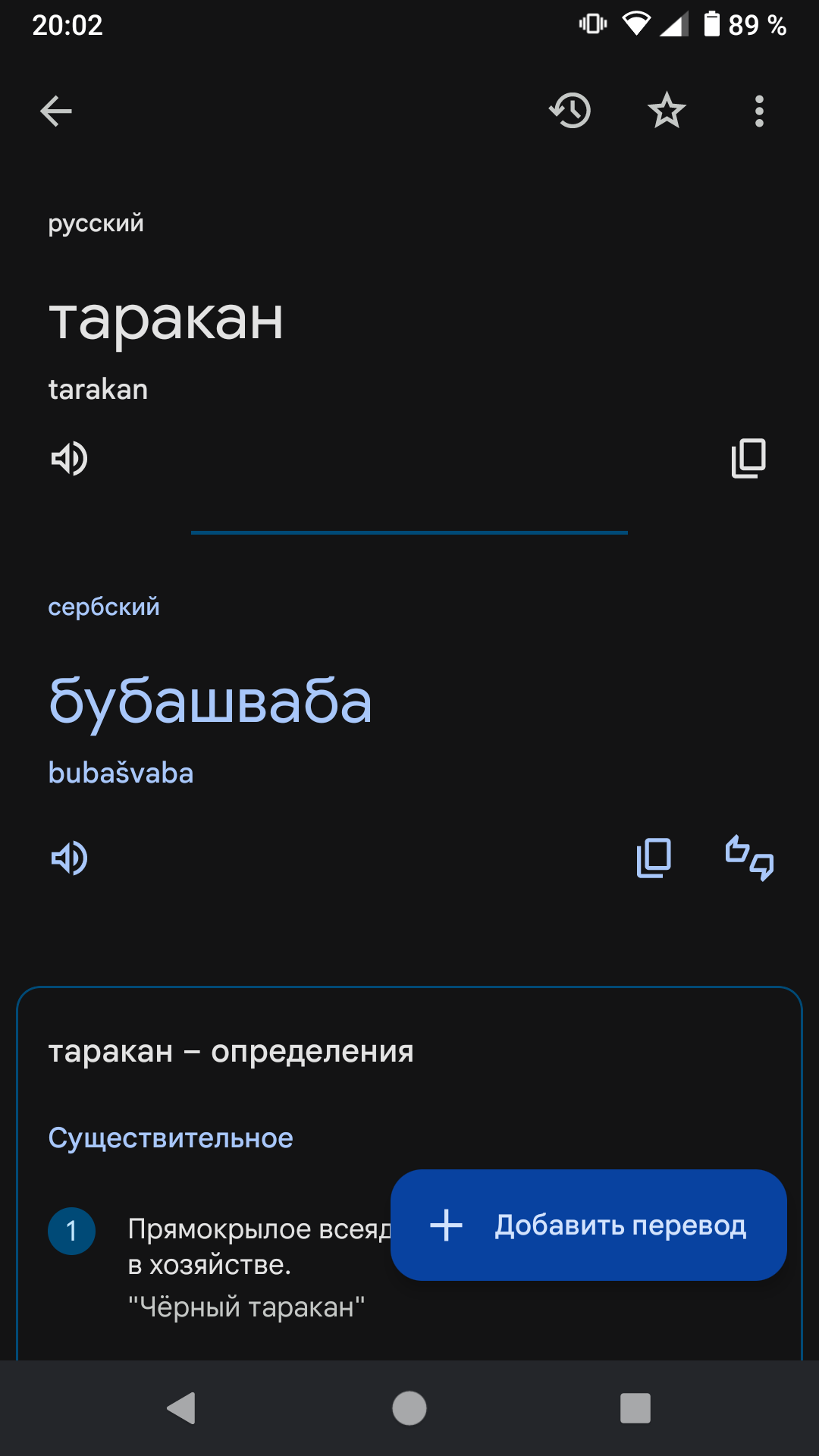Open recent apps from navigation bar
Viewport: 819px width, 1456px height.
[635, 1408]
